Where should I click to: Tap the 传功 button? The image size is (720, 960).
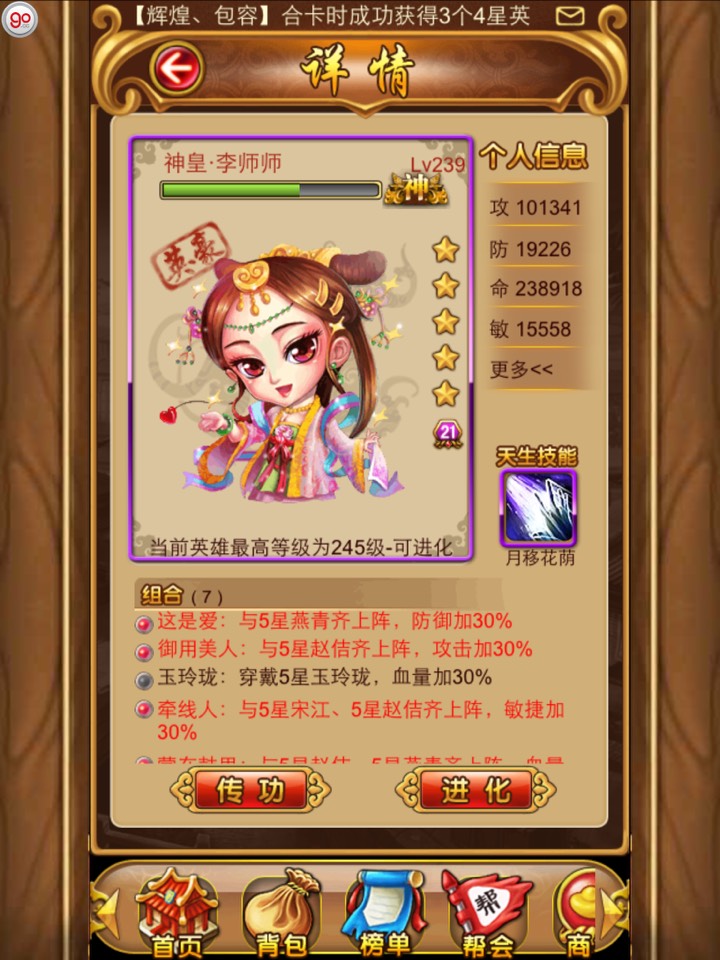[250, 791]
